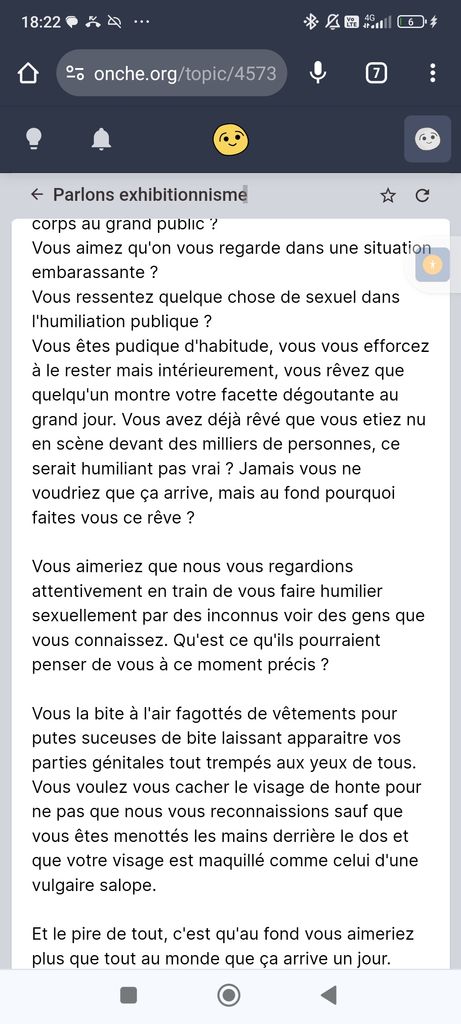The width and height of the screenshot is (461, 1024).
Task: Refresh the topic page
Action: tap(422, 195)
